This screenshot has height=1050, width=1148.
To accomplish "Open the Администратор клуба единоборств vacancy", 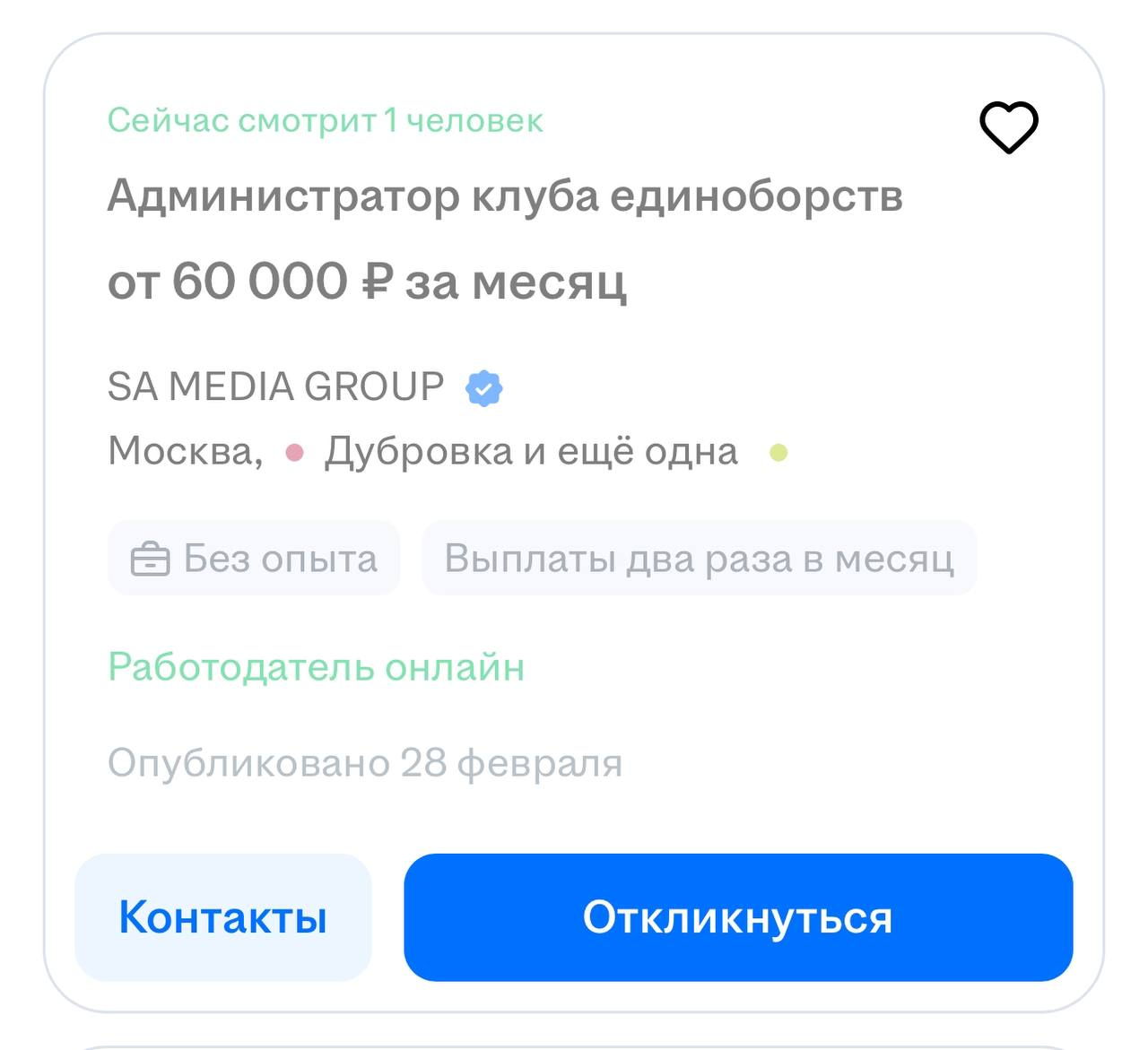I will coord(505,195).
